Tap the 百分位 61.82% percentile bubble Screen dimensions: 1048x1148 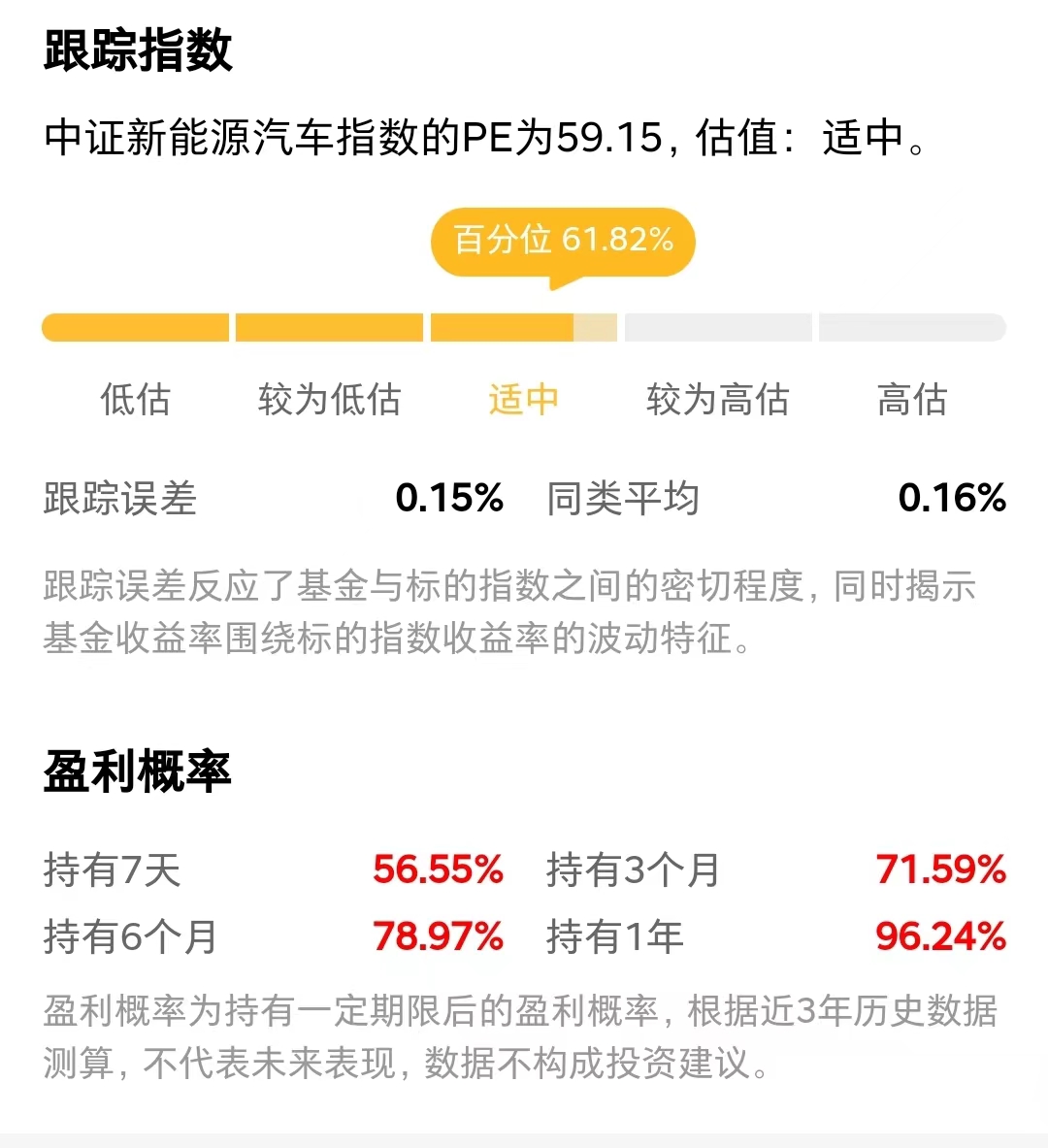(x=563, y=242)
